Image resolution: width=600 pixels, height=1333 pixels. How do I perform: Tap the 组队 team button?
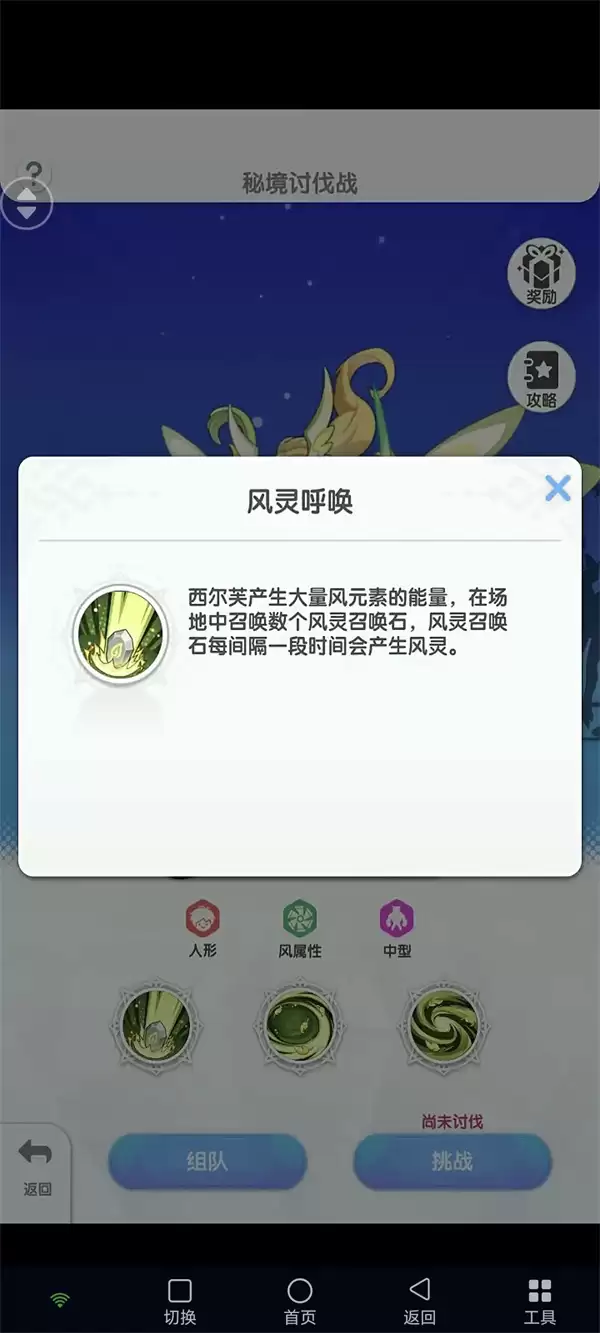207,1162
